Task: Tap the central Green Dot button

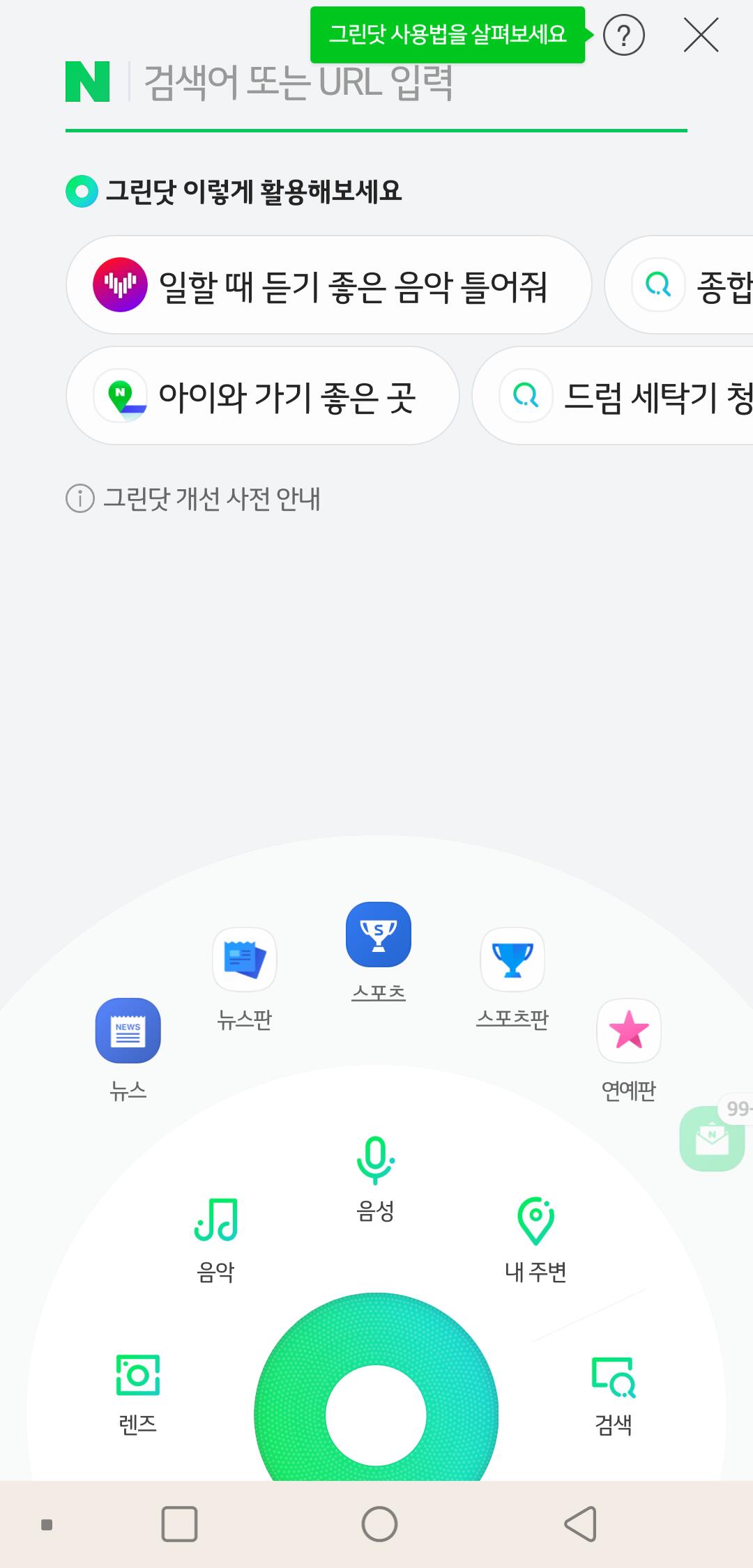Action: (376, 1415)
